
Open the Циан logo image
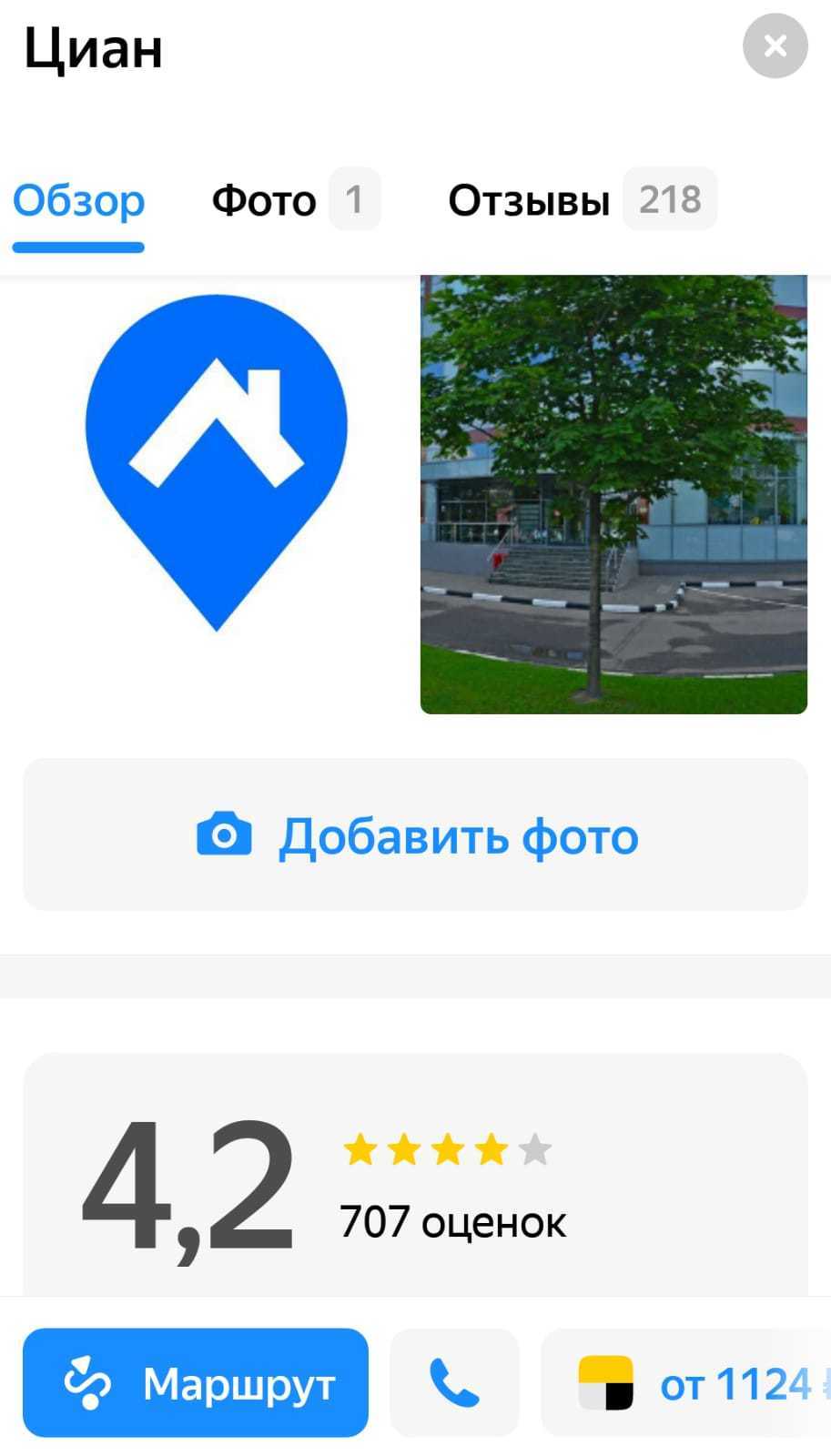click(x=217, y=462)
